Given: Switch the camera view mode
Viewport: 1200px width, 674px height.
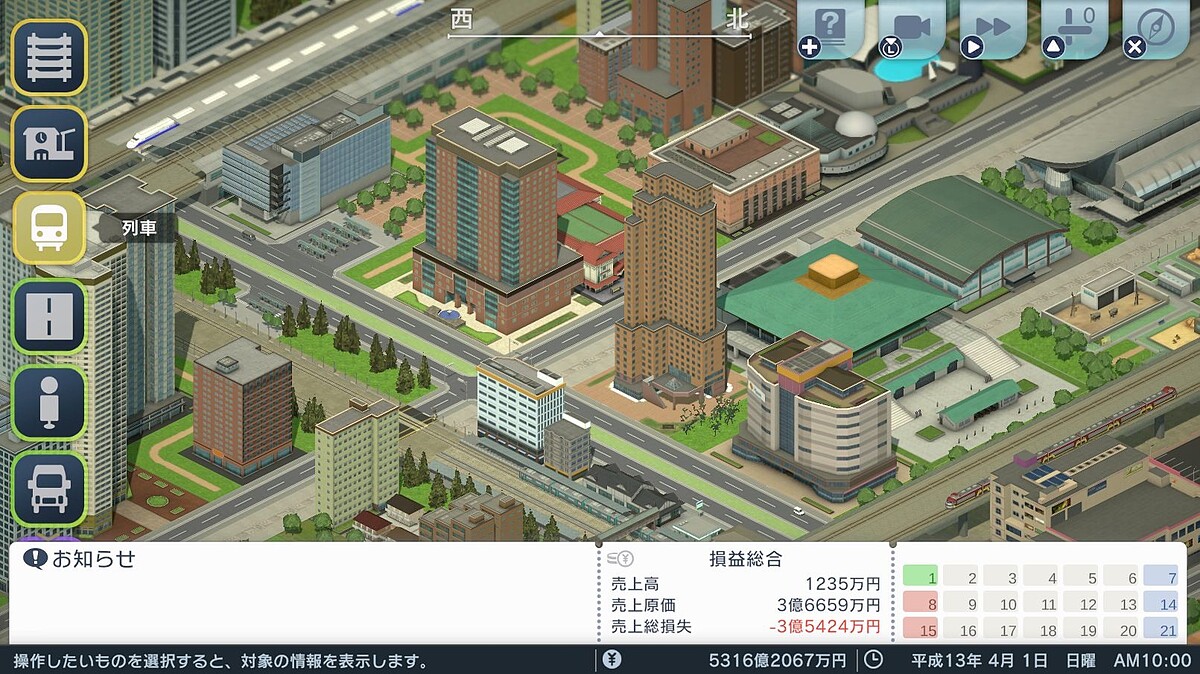Looking at the screenshot, I should click(912, 27).
